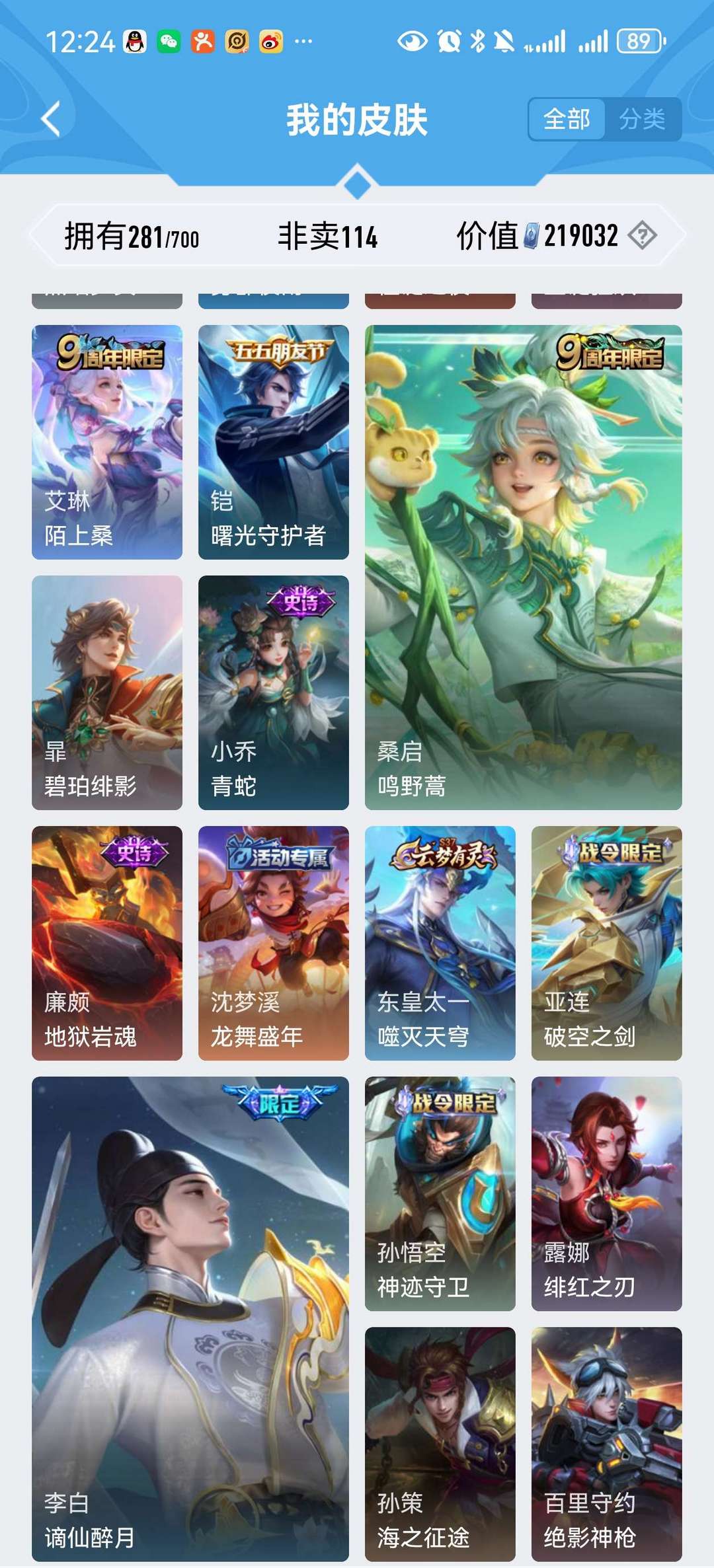Select the 全部 tab
The height and width of the screenshot is (1568, 714).
click(567, 119)
